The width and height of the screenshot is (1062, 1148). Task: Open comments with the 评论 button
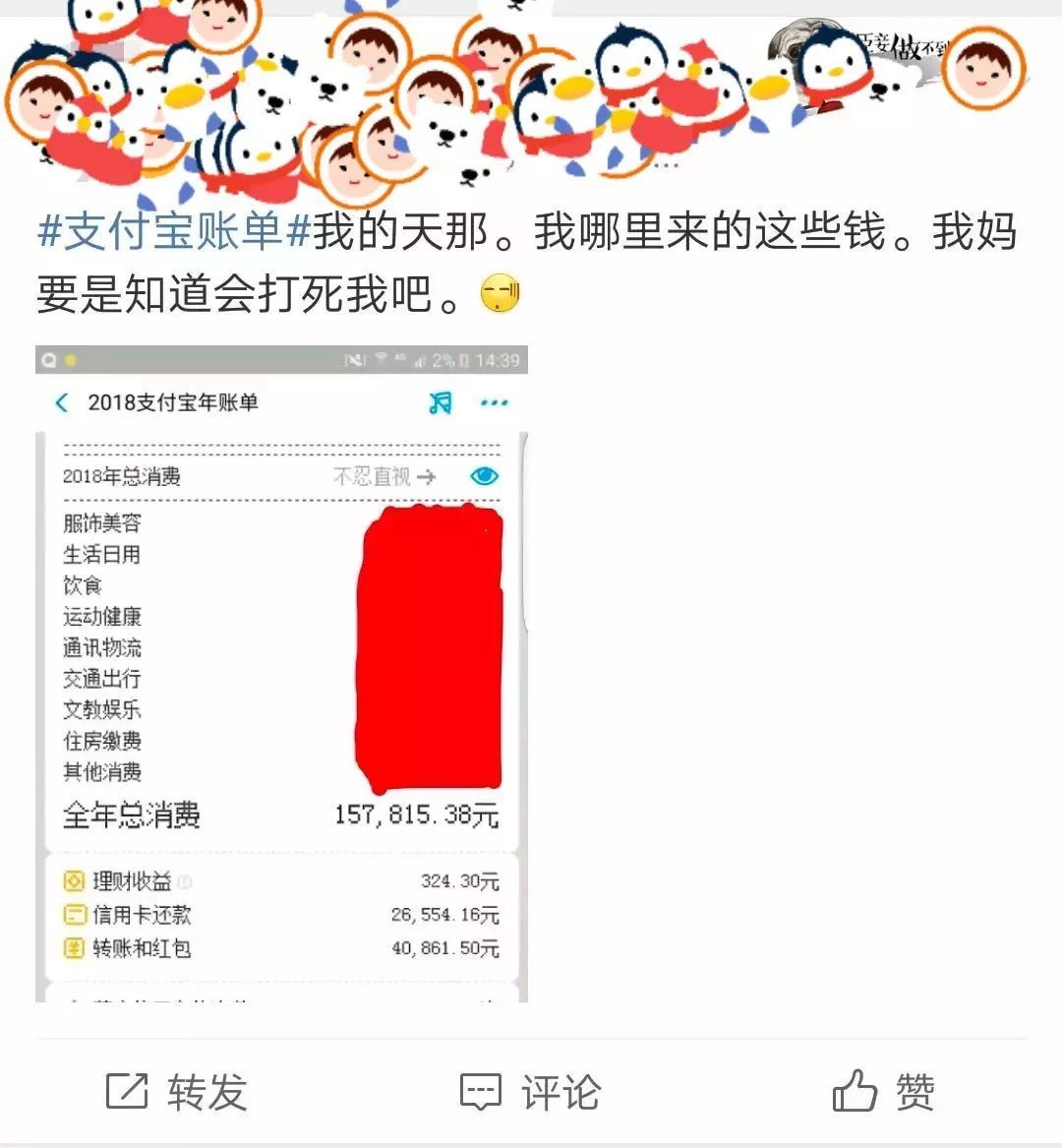point(531,1092)
